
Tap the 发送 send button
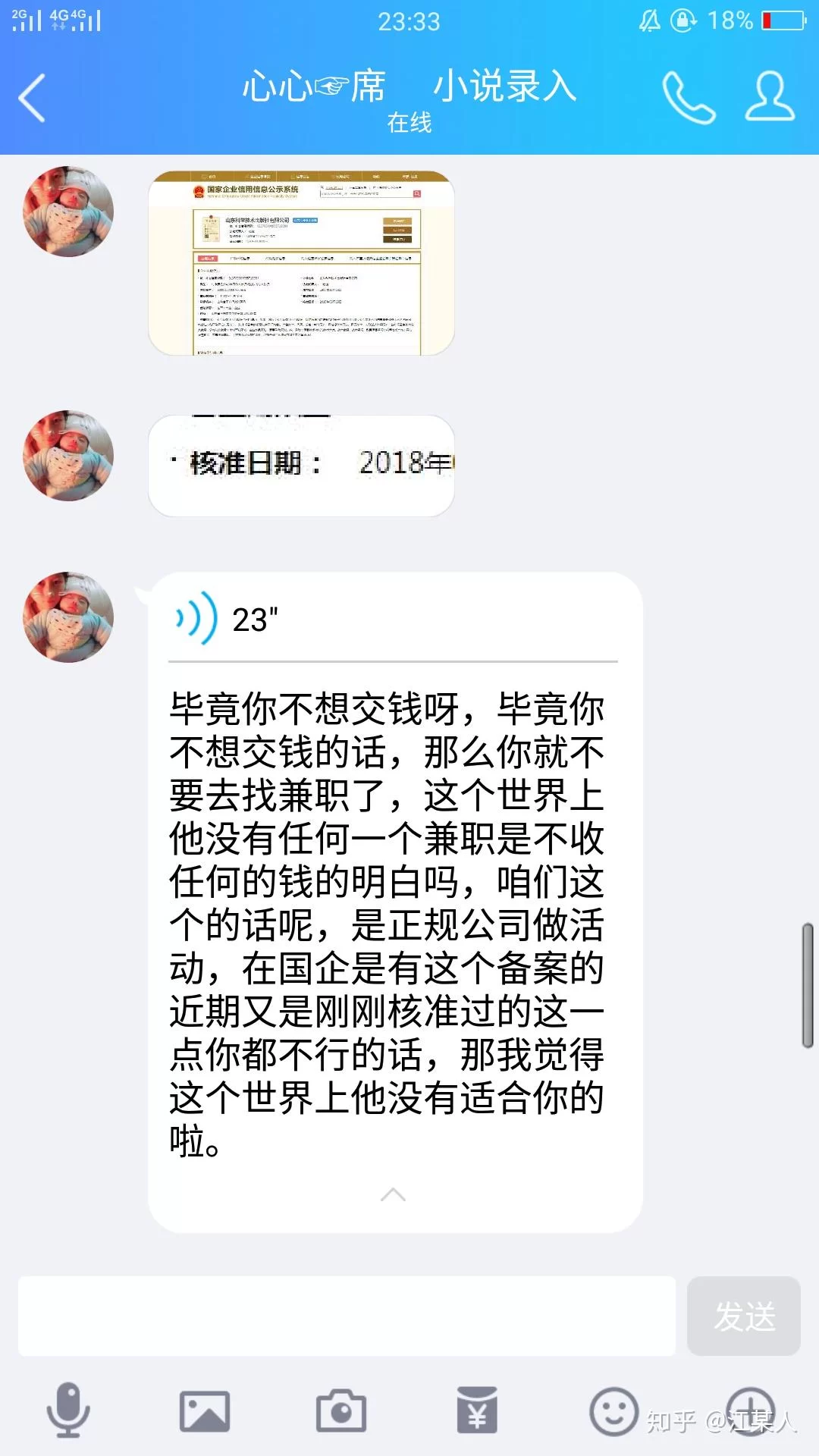coord(743,1316)
